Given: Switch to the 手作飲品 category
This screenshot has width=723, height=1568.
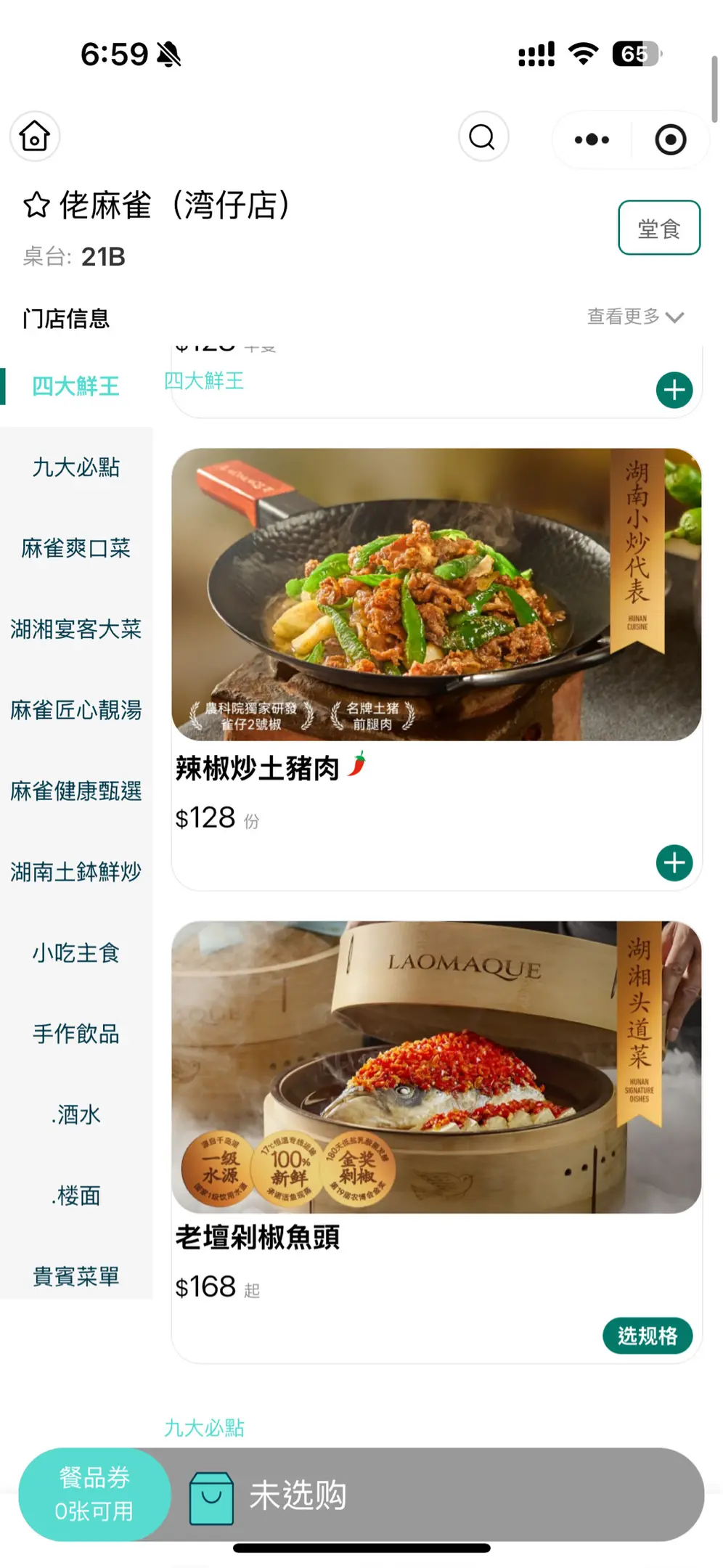Looking at the screenshot, I should coord(76,1034).
